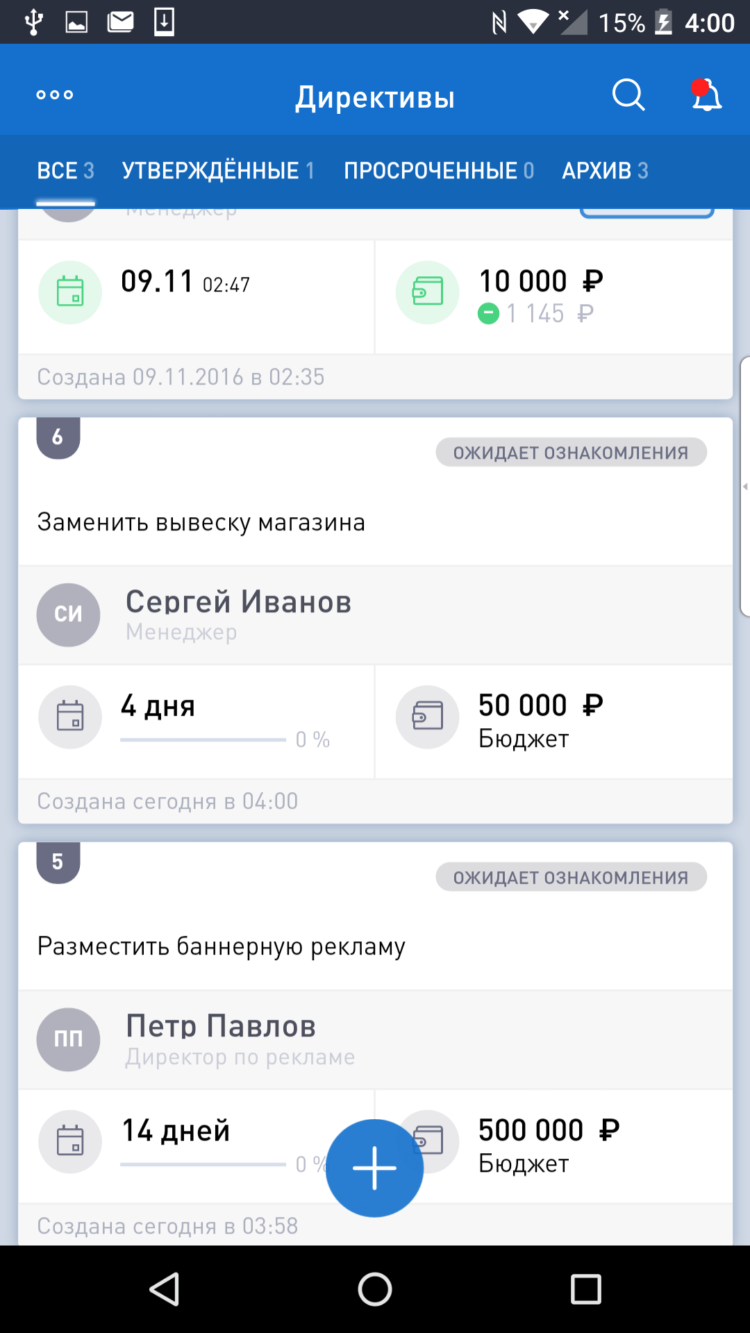Screen dimensions: 750x1333
Task: Click the green calendar icon showing 09.11
Action: click(69, 293)
